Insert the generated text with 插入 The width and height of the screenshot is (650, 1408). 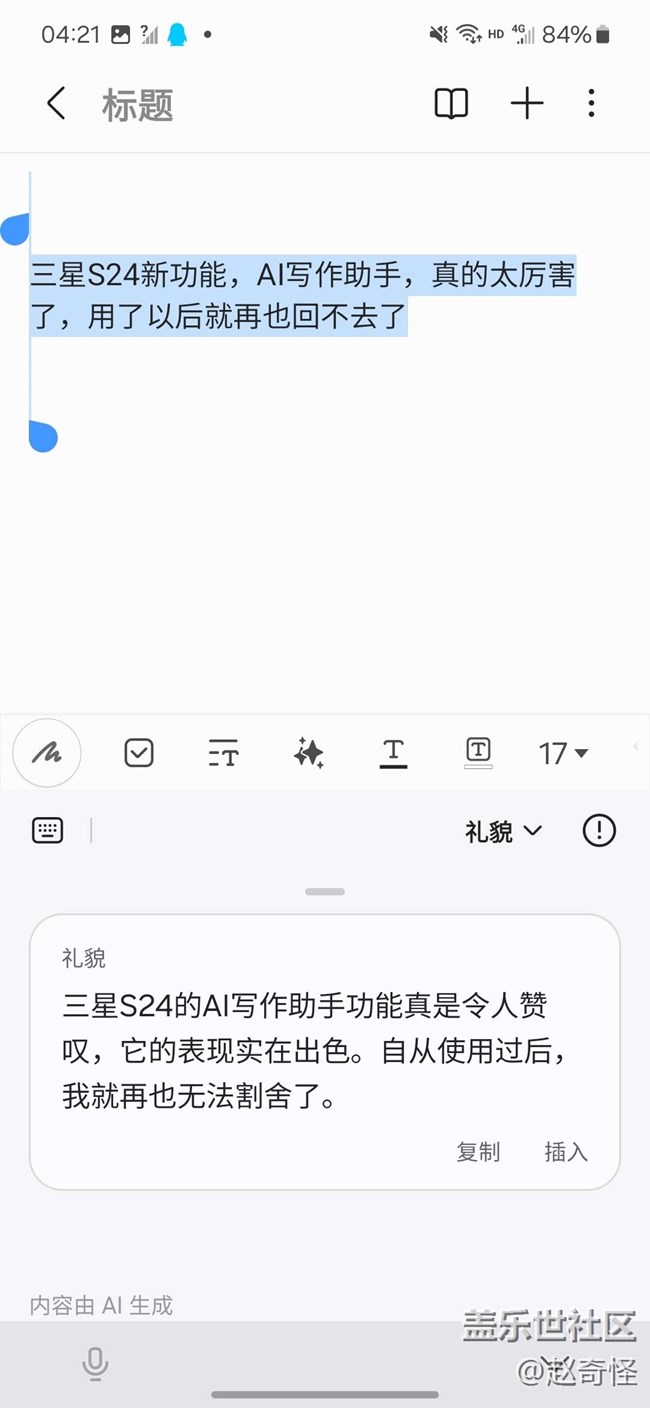[x=566, y=1152]
